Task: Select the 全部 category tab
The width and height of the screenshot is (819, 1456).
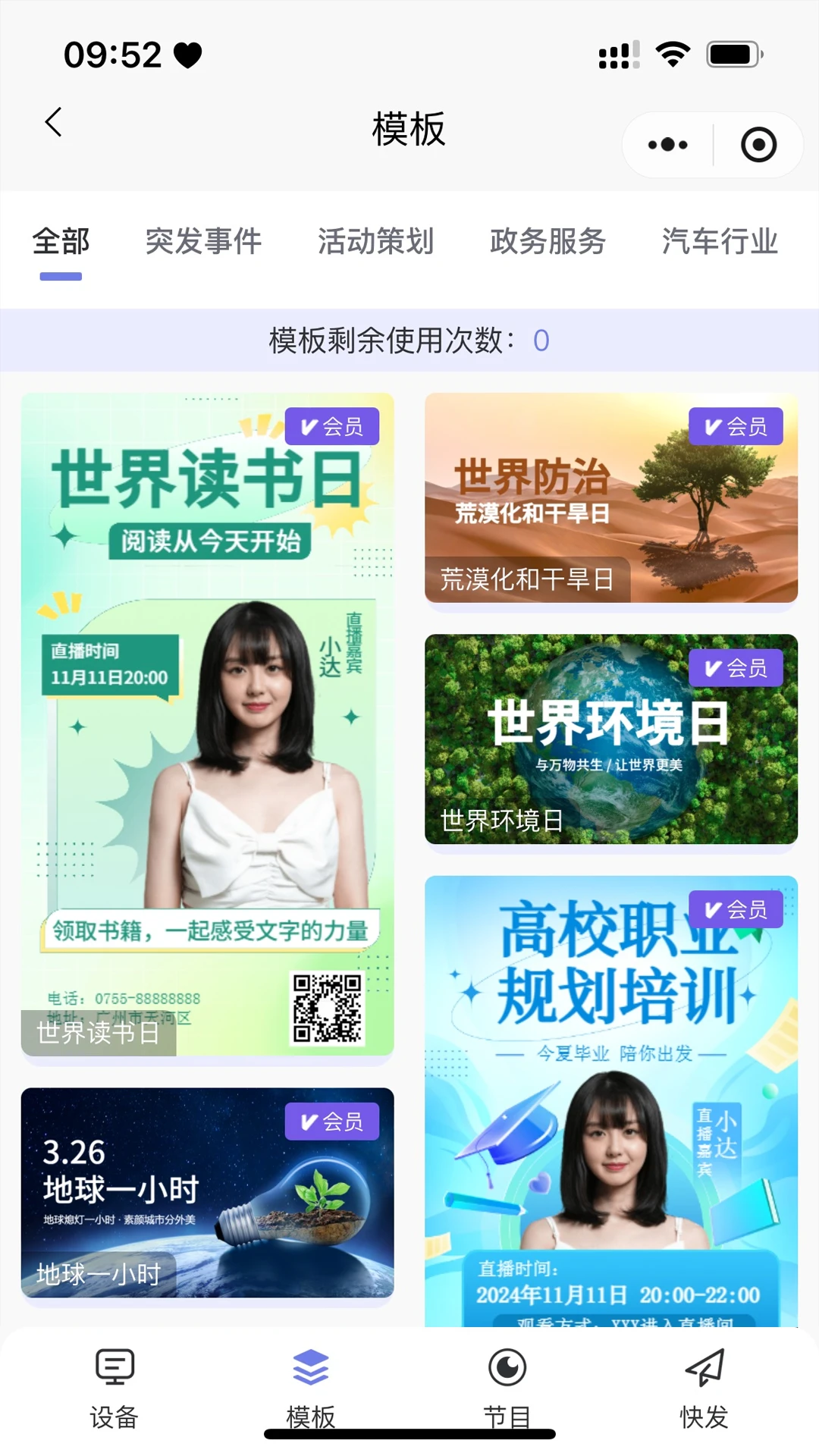Action: 61,242
